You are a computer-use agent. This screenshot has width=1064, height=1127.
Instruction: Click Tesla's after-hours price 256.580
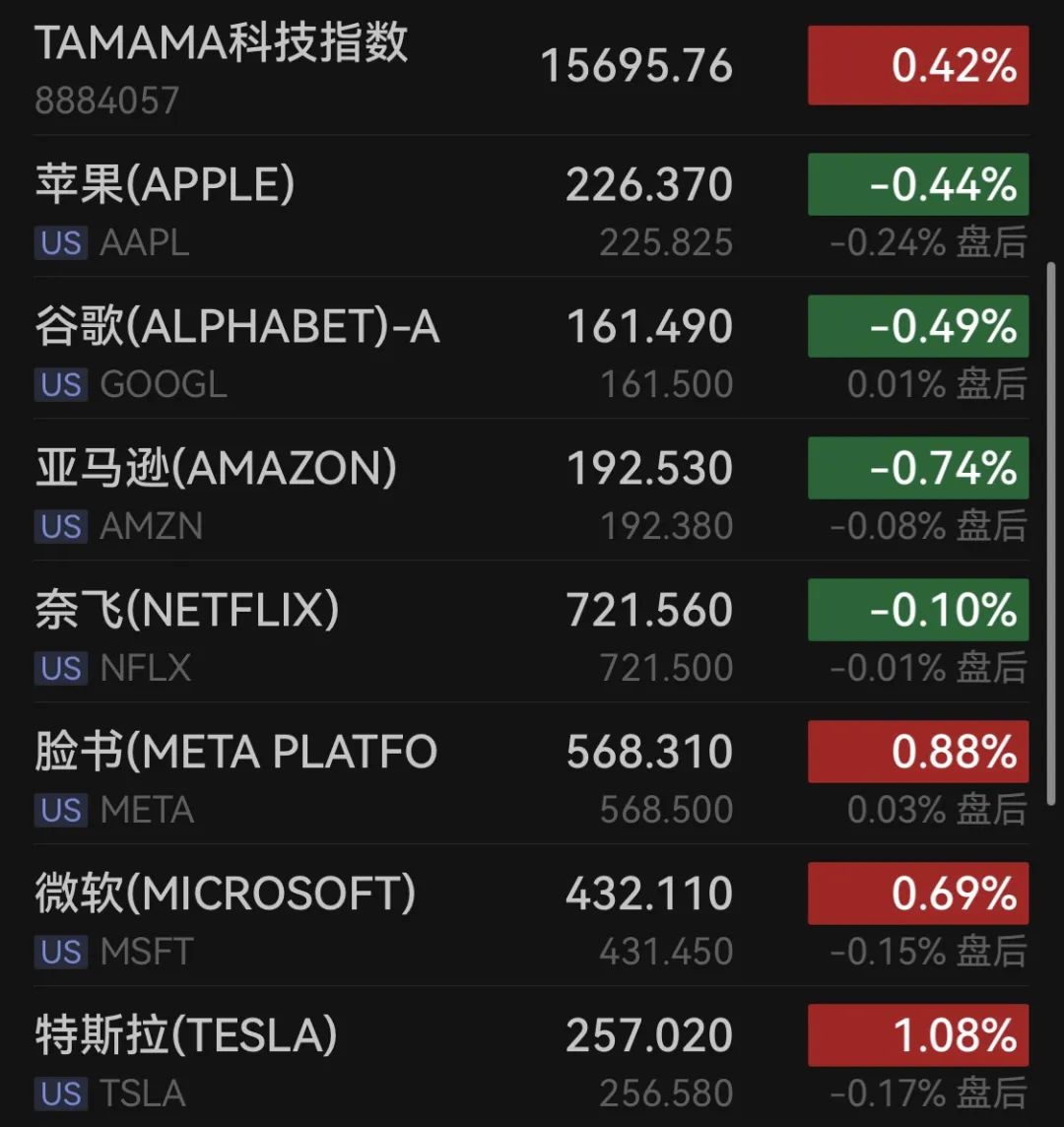point(666,1094)
